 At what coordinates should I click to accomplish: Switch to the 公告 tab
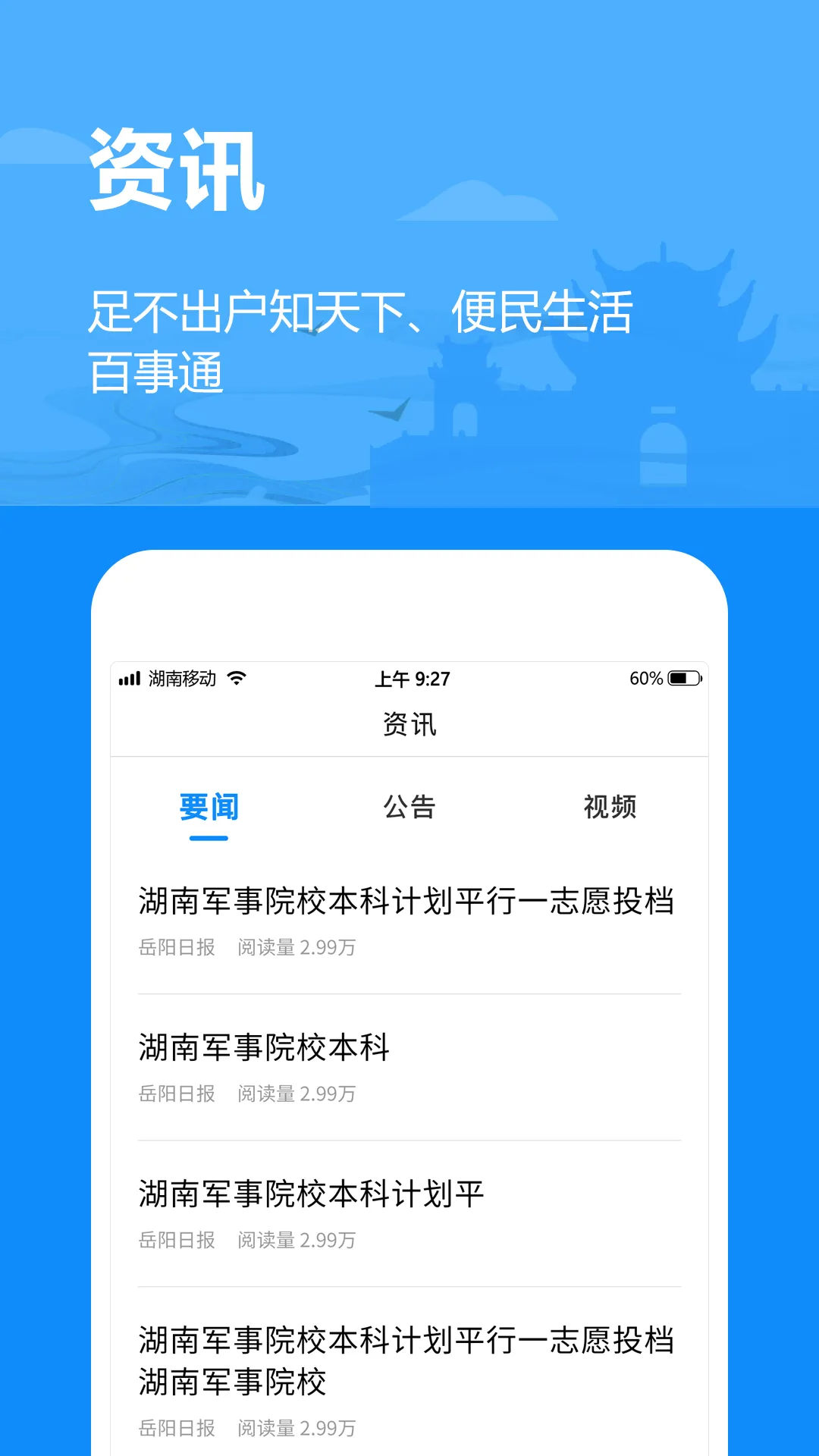(409, 808)
